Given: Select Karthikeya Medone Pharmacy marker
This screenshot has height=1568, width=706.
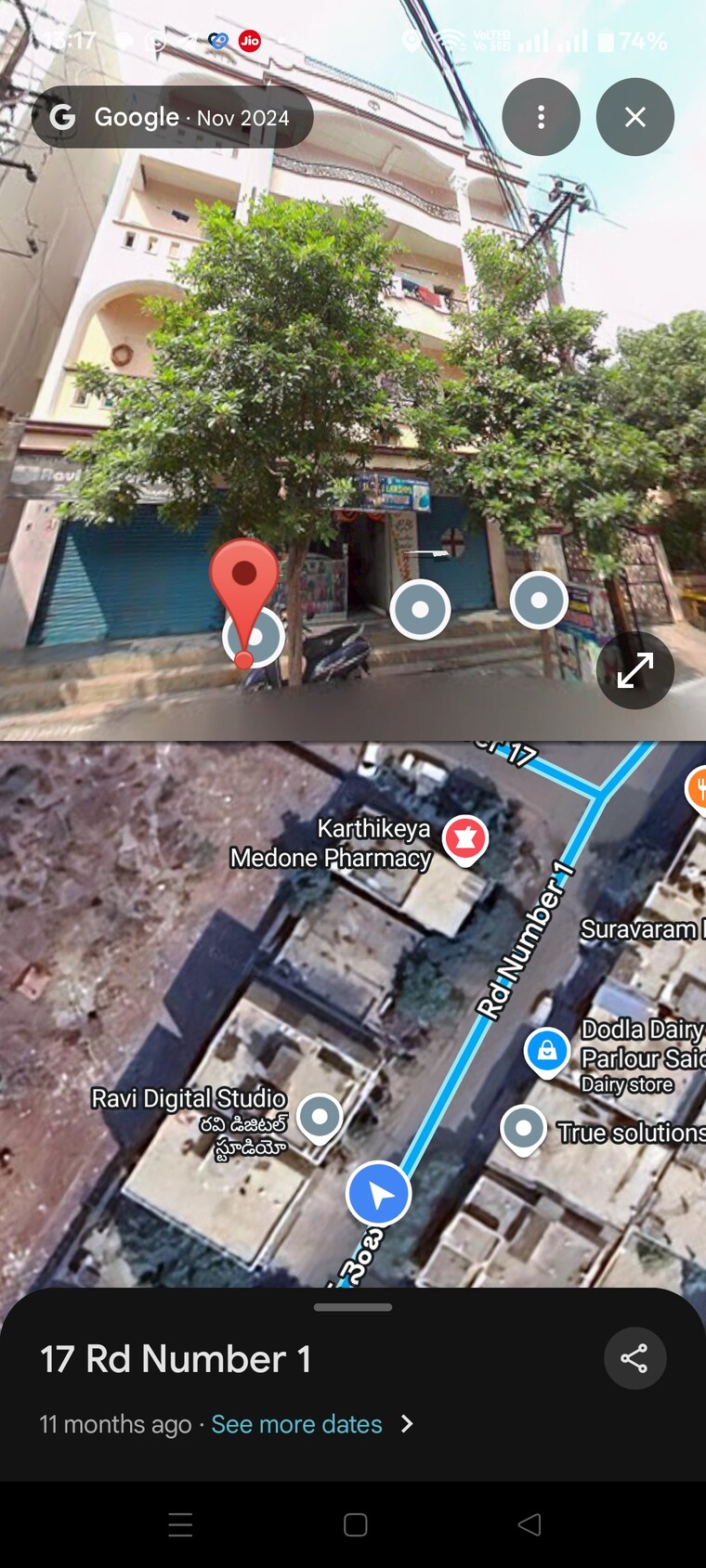Looking at the screenshot, I should (464, 837).
